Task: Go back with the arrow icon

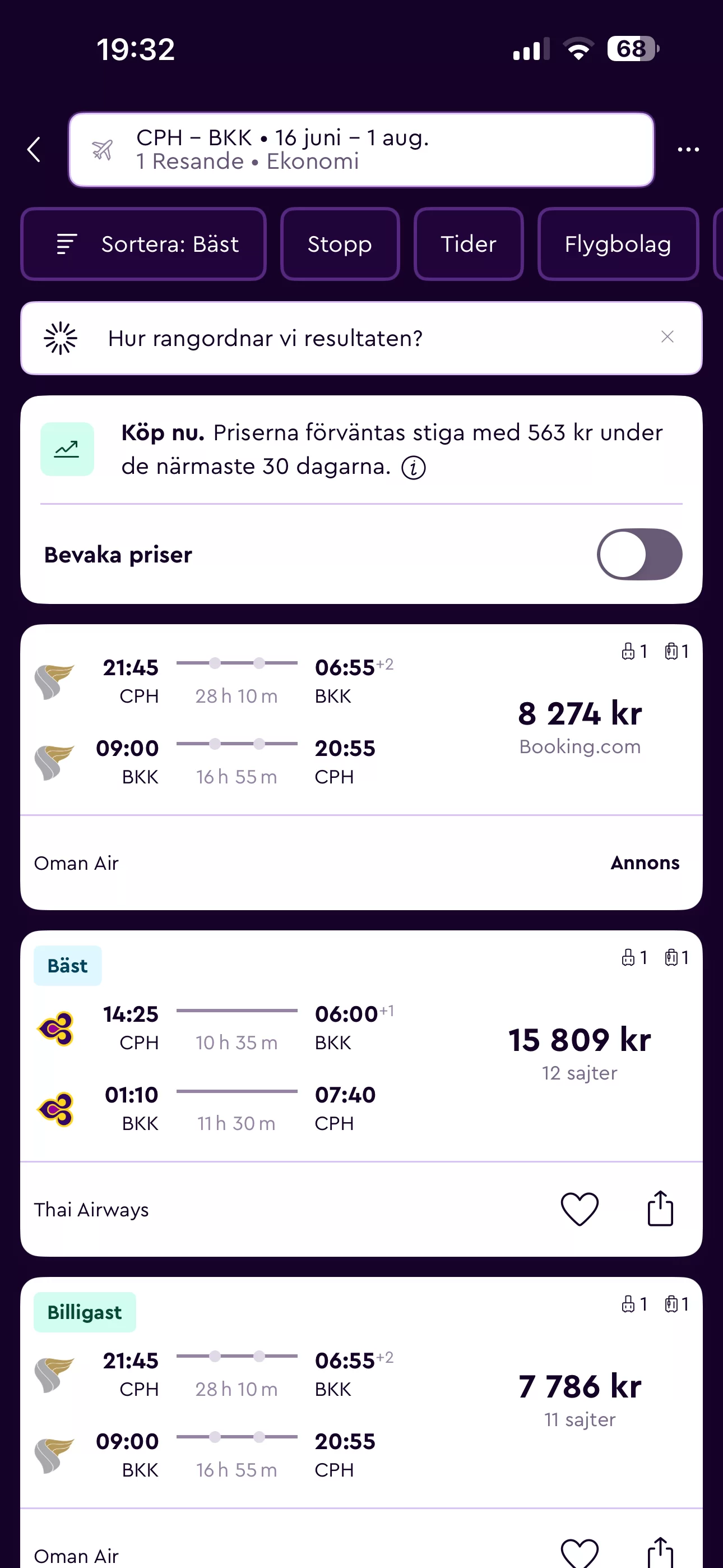Action: (34, 149)
